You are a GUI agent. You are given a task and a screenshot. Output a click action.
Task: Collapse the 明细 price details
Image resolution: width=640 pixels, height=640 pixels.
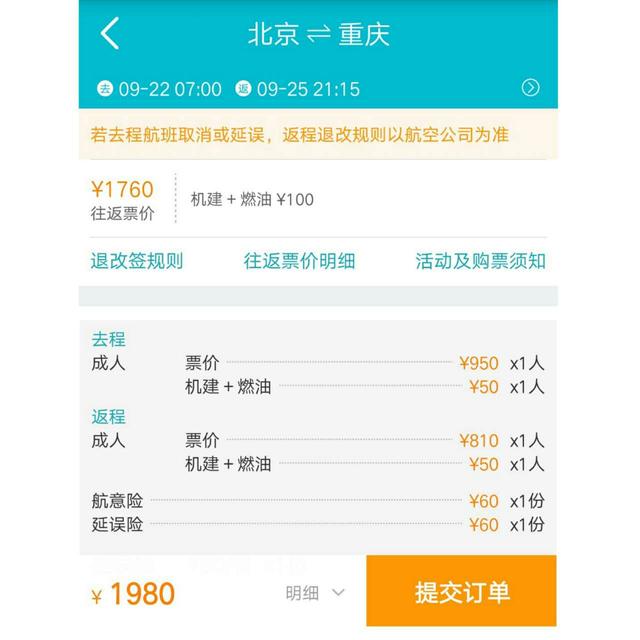[315, 593]
